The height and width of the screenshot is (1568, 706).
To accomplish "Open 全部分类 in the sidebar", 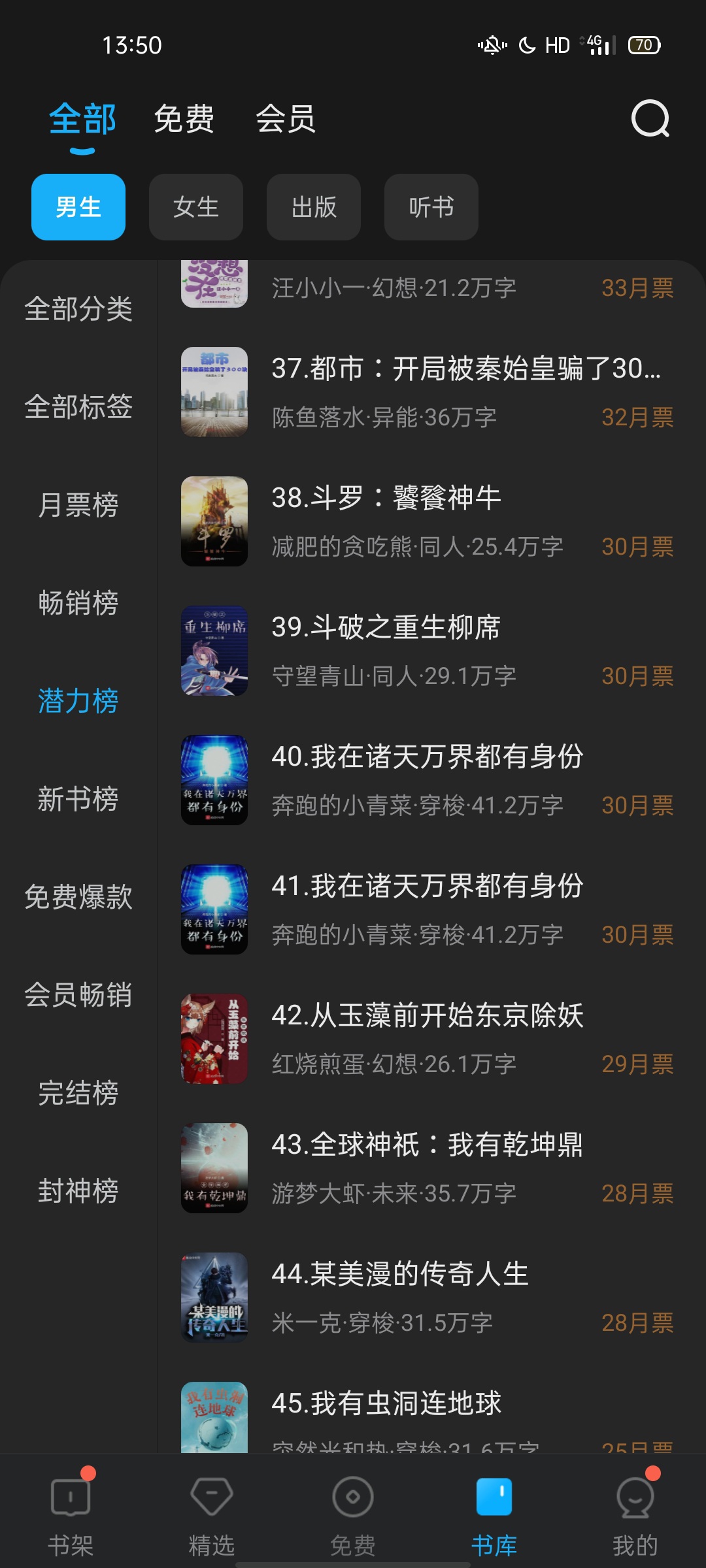I will coord(78,309).
